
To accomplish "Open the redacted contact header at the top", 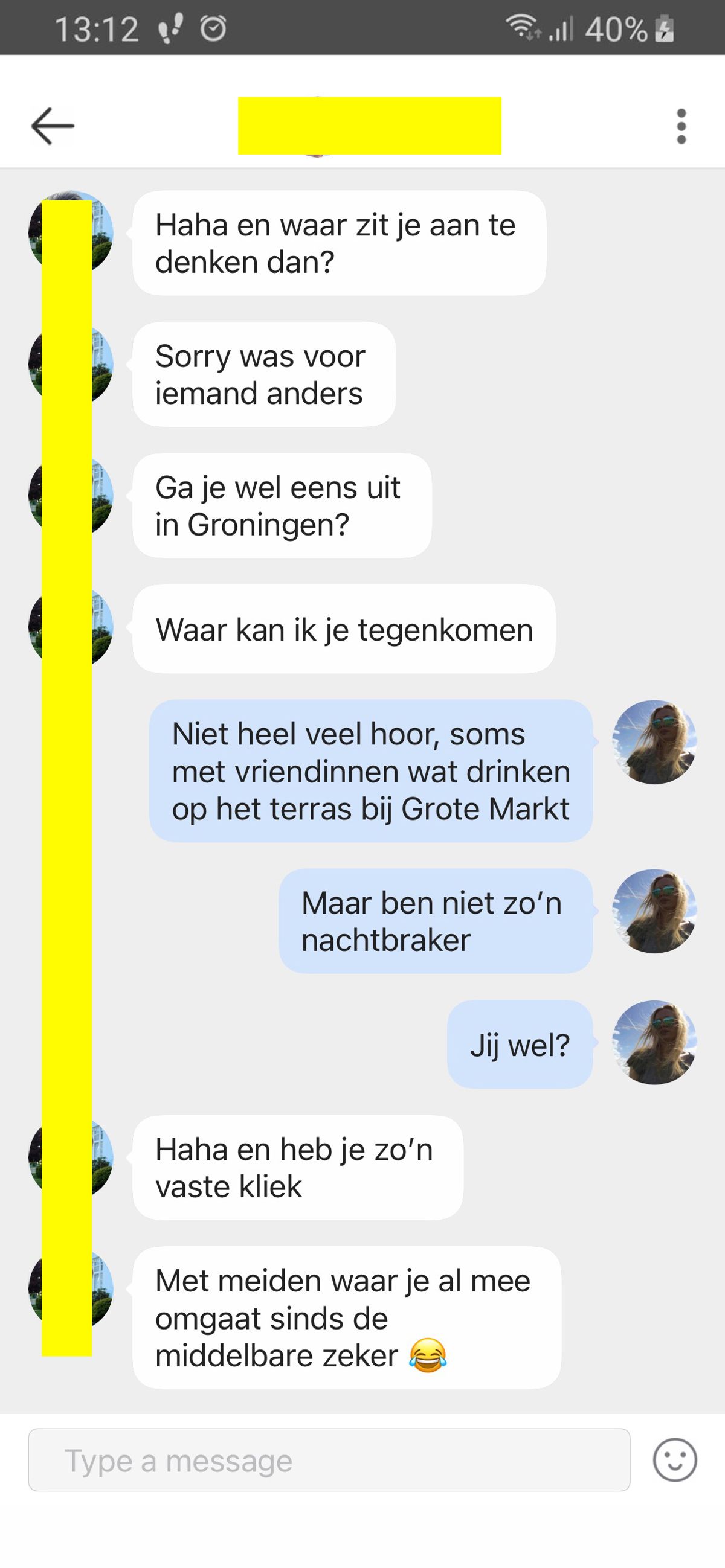I will pos(369,126).
